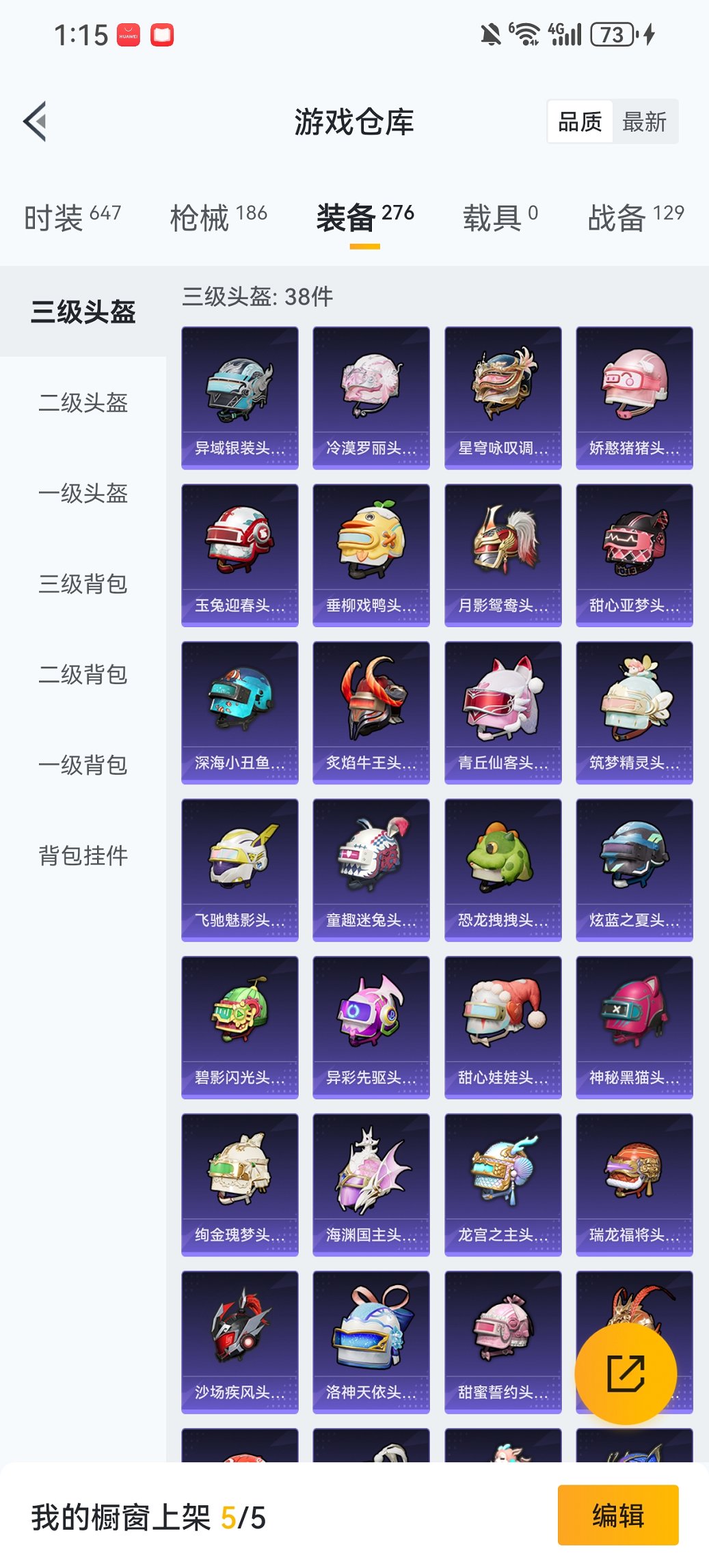View the 洛神天依头盔 thumbnail
The width and height of the screenshot is (709, 1568).
pos(371,1339)
